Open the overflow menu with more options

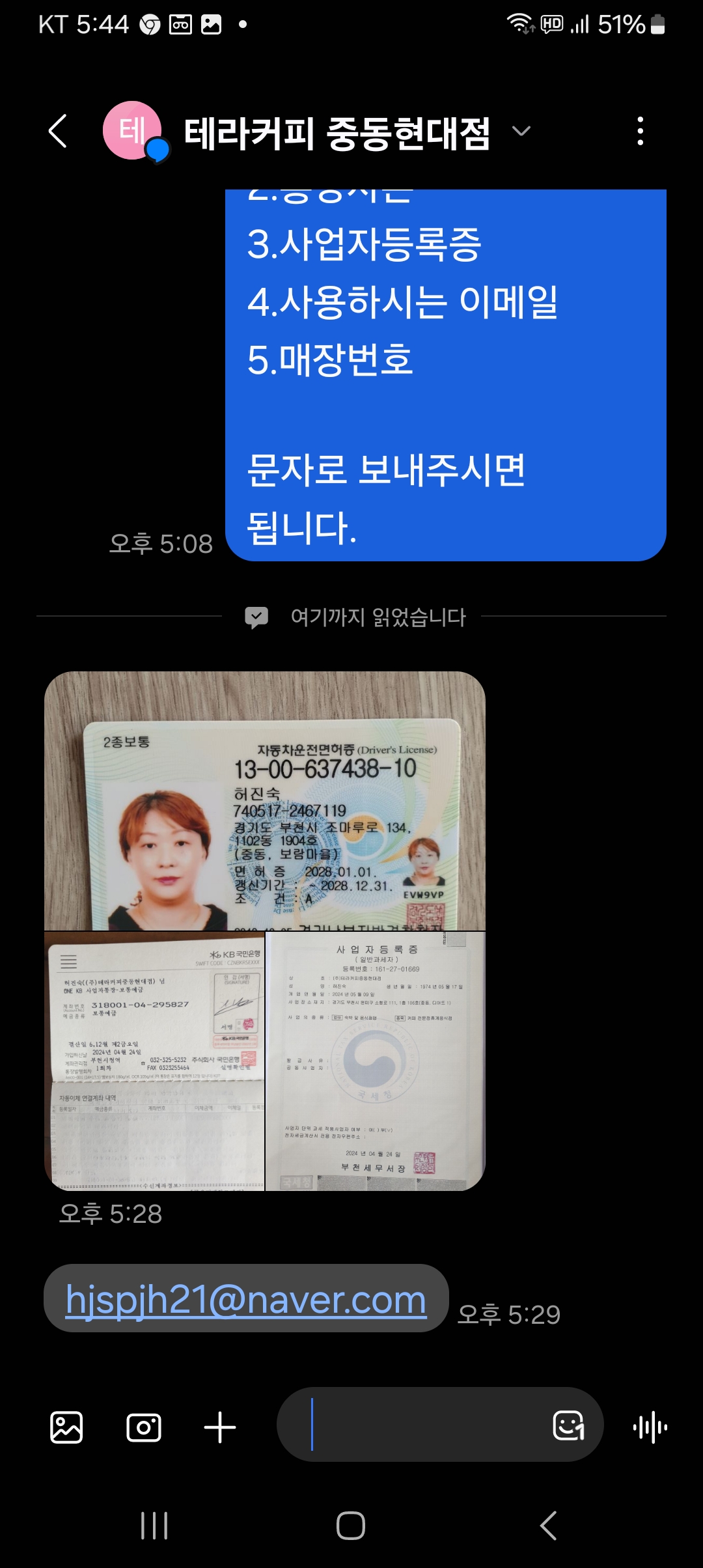[x=641, y=131]
